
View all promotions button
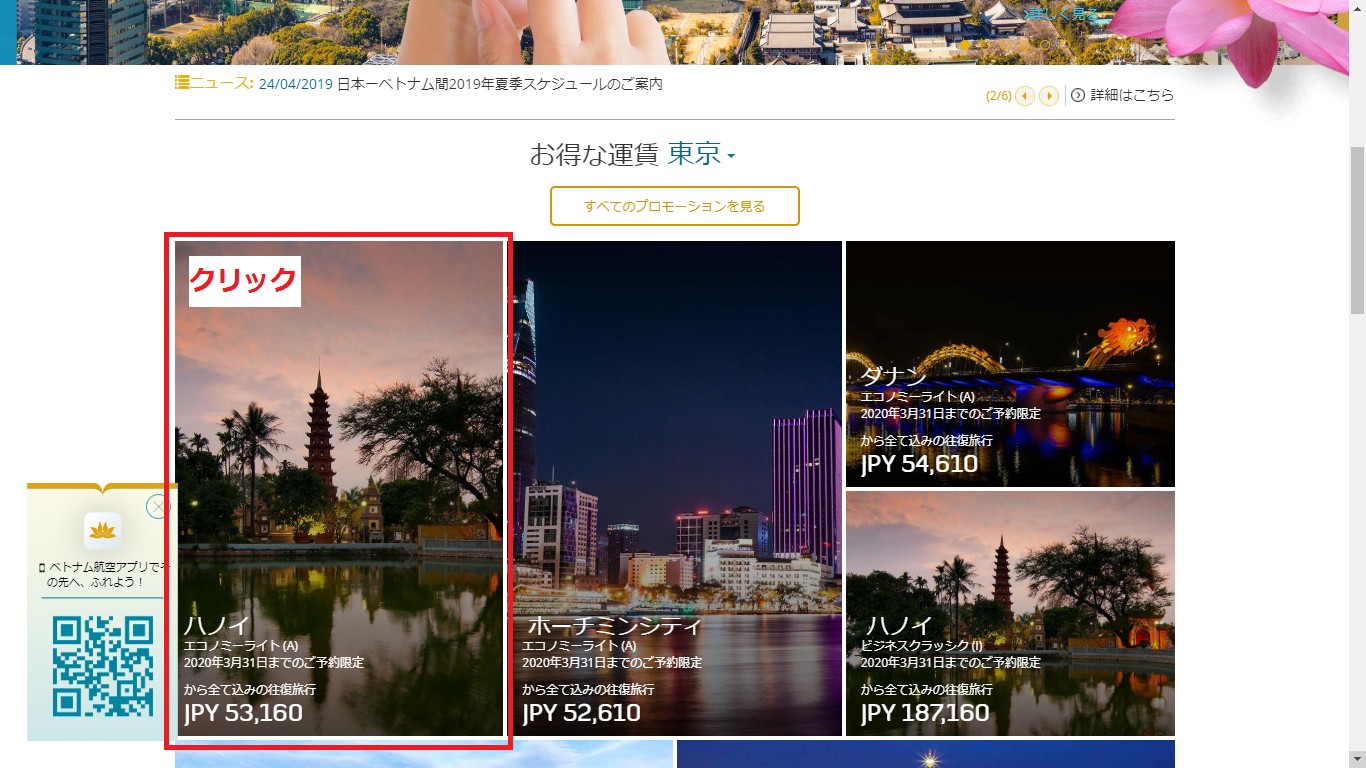coord(675,206)
